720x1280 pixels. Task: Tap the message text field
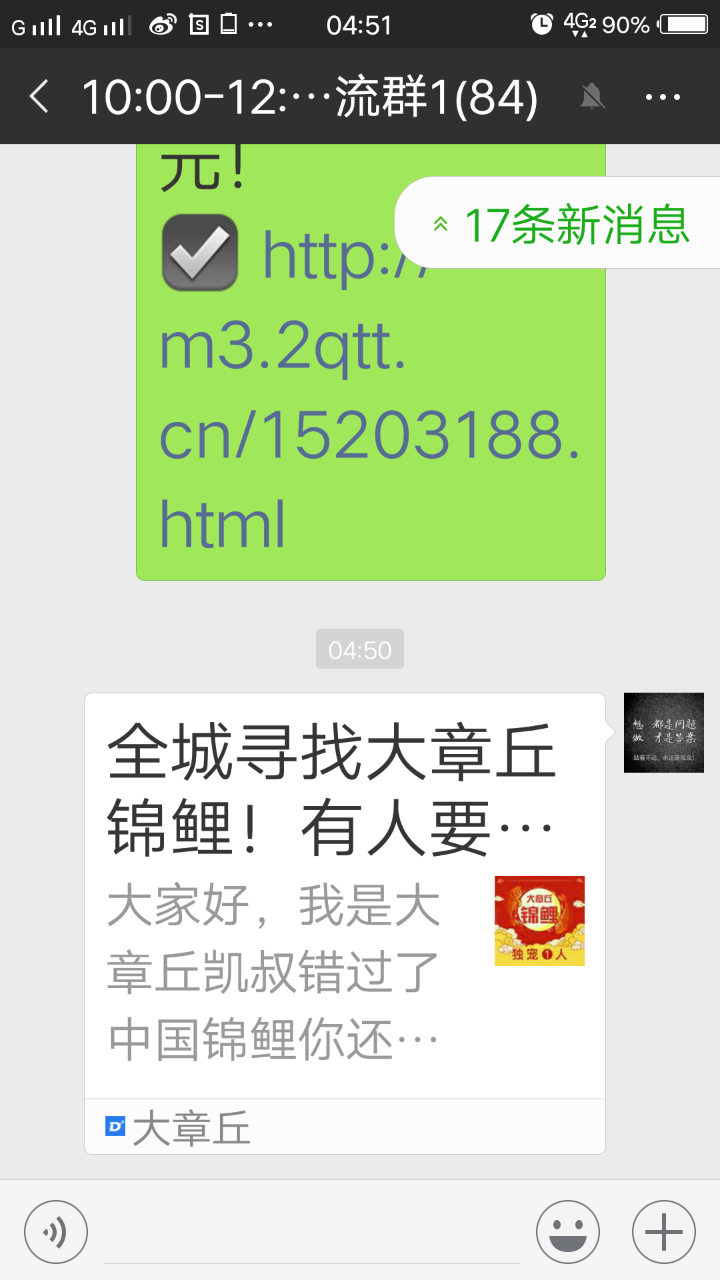click(x=310, y=1232)
